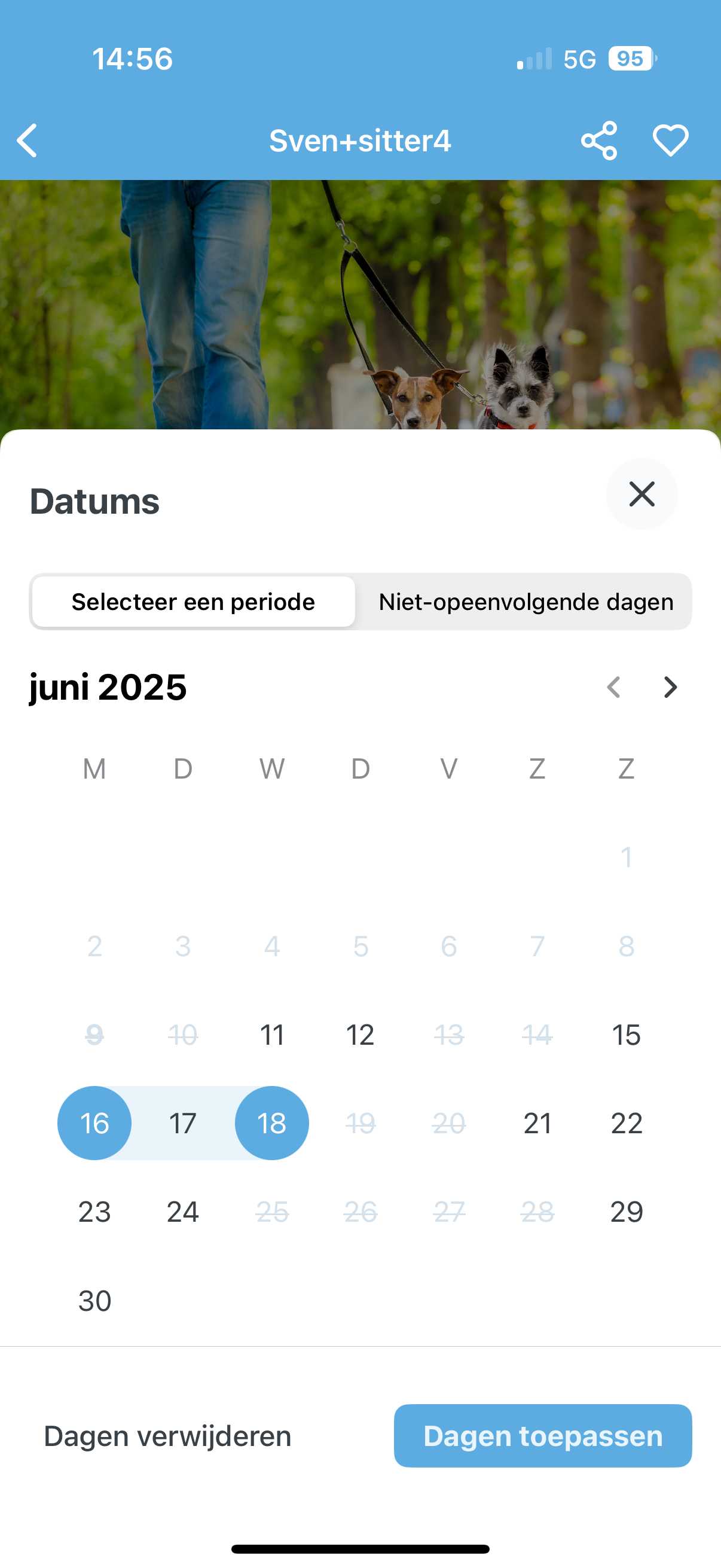Pick 22 June as a date
The width and height of the screenshot is (721, 1568).
coord(626,1123)
